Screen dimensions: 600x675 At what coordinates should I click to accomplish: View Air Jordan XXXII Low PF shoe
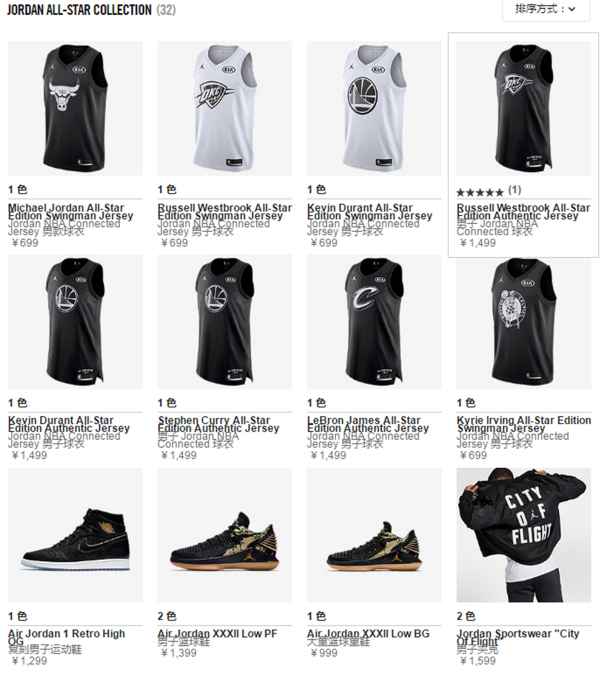coord(224,535)
